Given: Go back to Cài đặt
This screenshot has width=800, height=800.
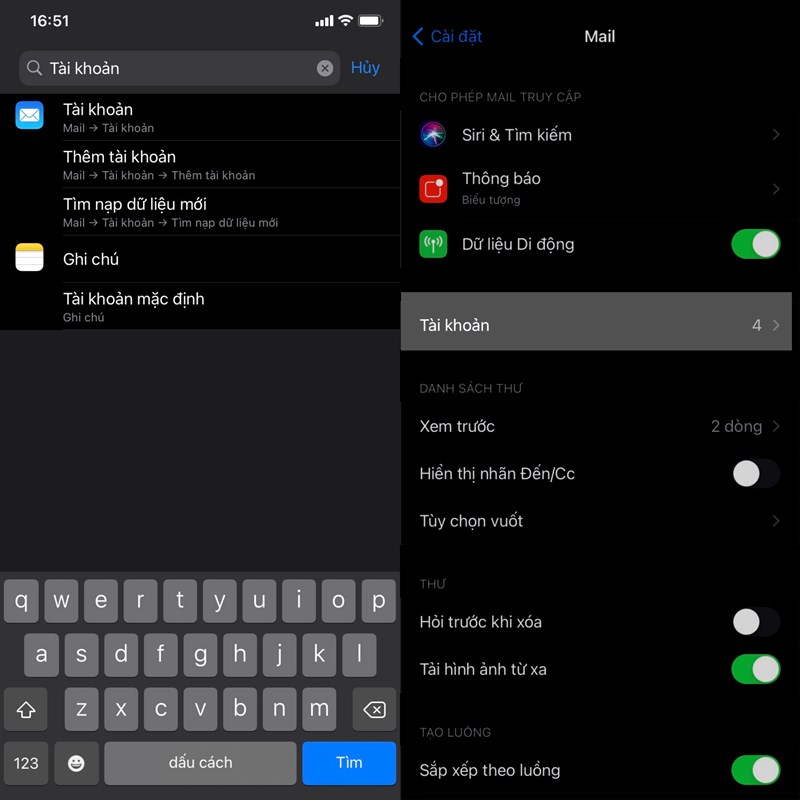Looking at the screenshot, I should click(x=447, y=36).
